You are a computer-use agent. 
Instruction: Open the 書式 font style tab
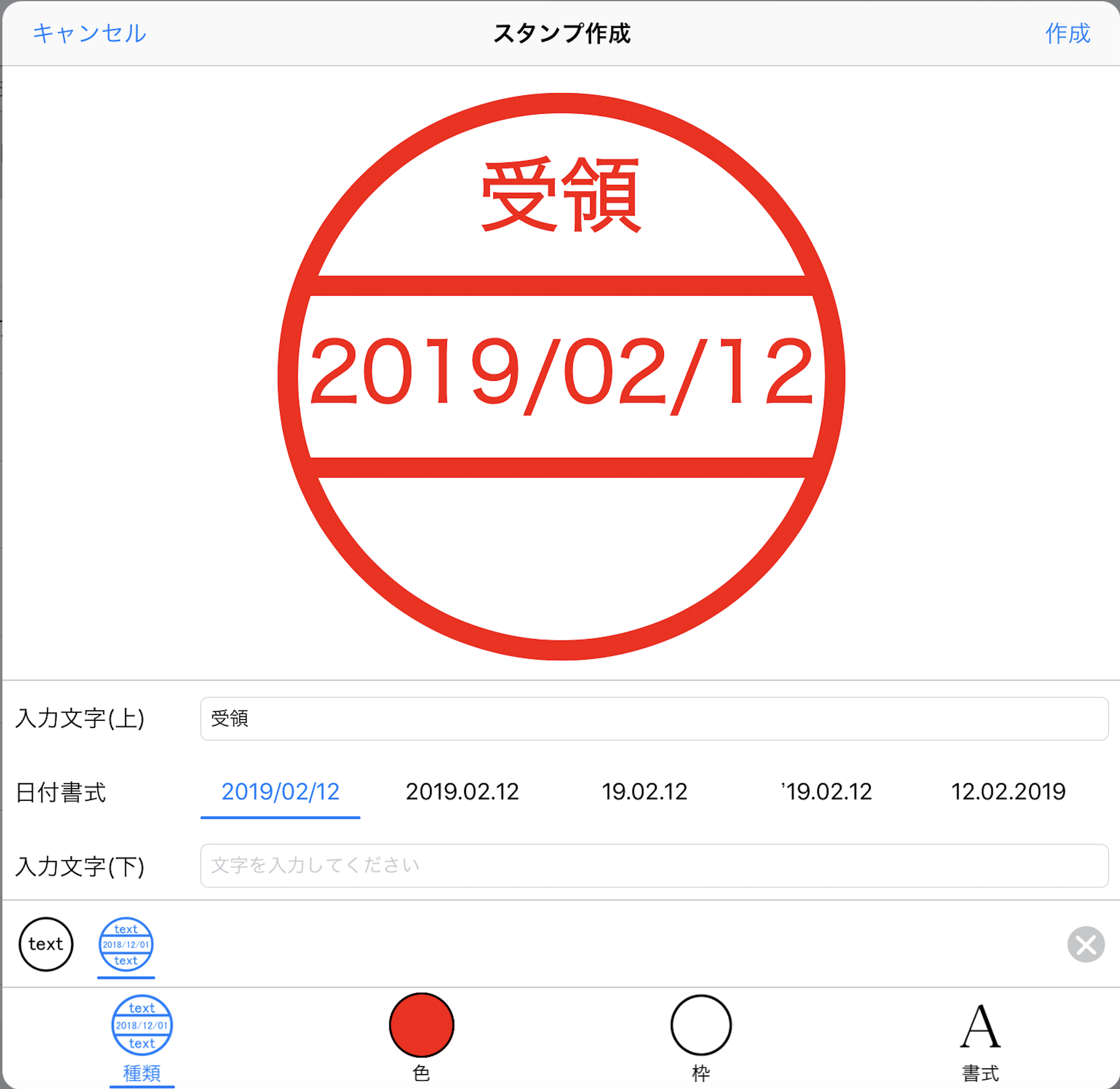[980, 1038]
